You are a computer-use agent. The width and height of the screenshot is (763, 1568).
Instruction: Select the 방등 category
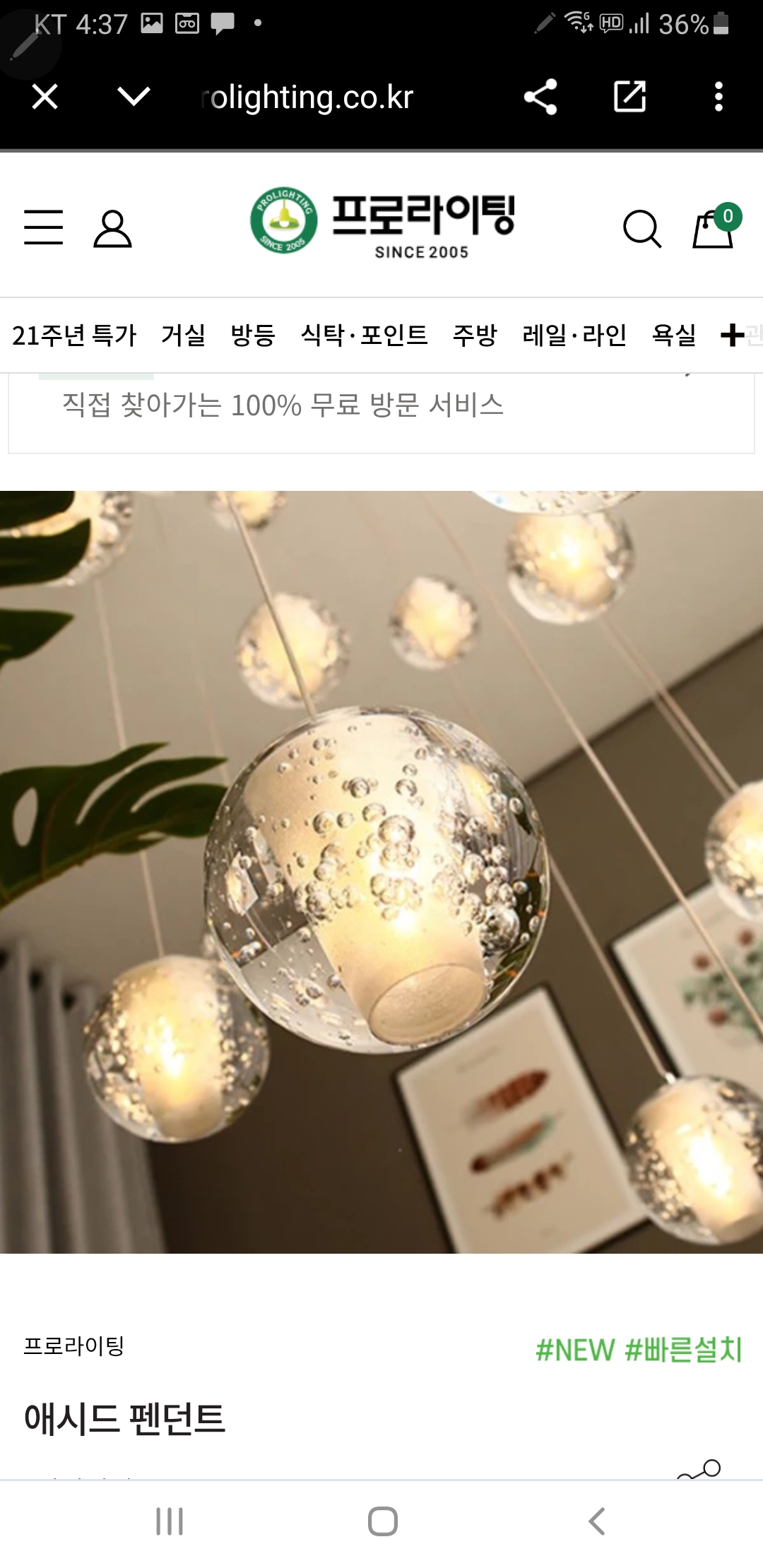coord(253,335)
